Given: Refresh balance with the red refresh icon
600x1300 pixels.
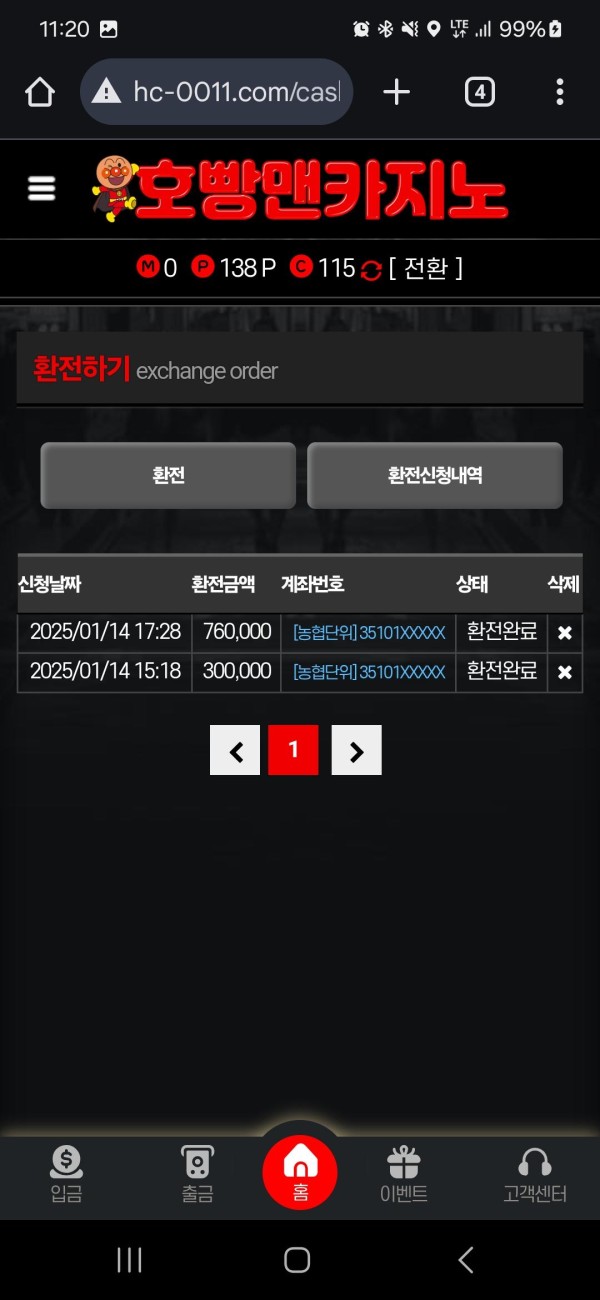Looking at the screenshot, I should point(371,270).
